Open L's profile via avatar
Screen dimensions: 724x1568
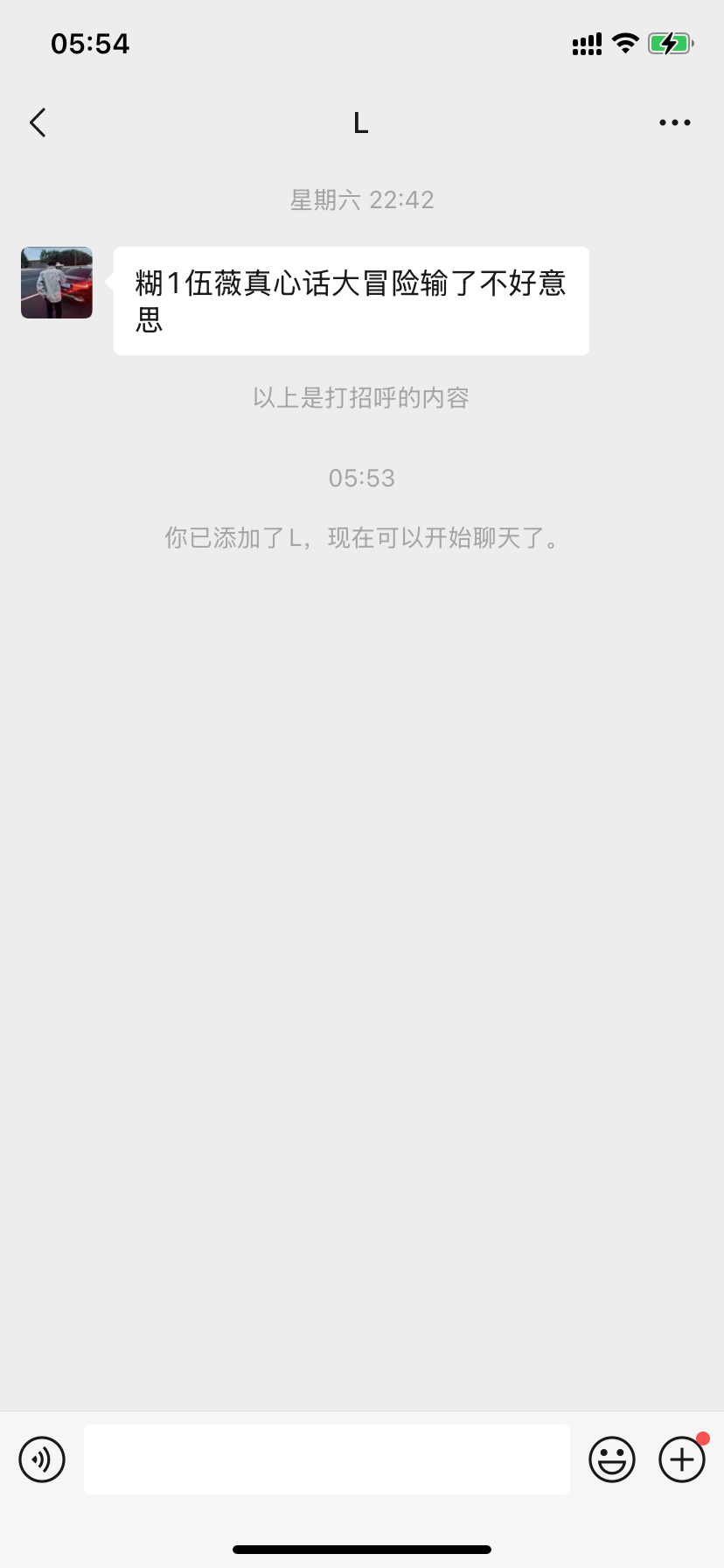[57, 283]
